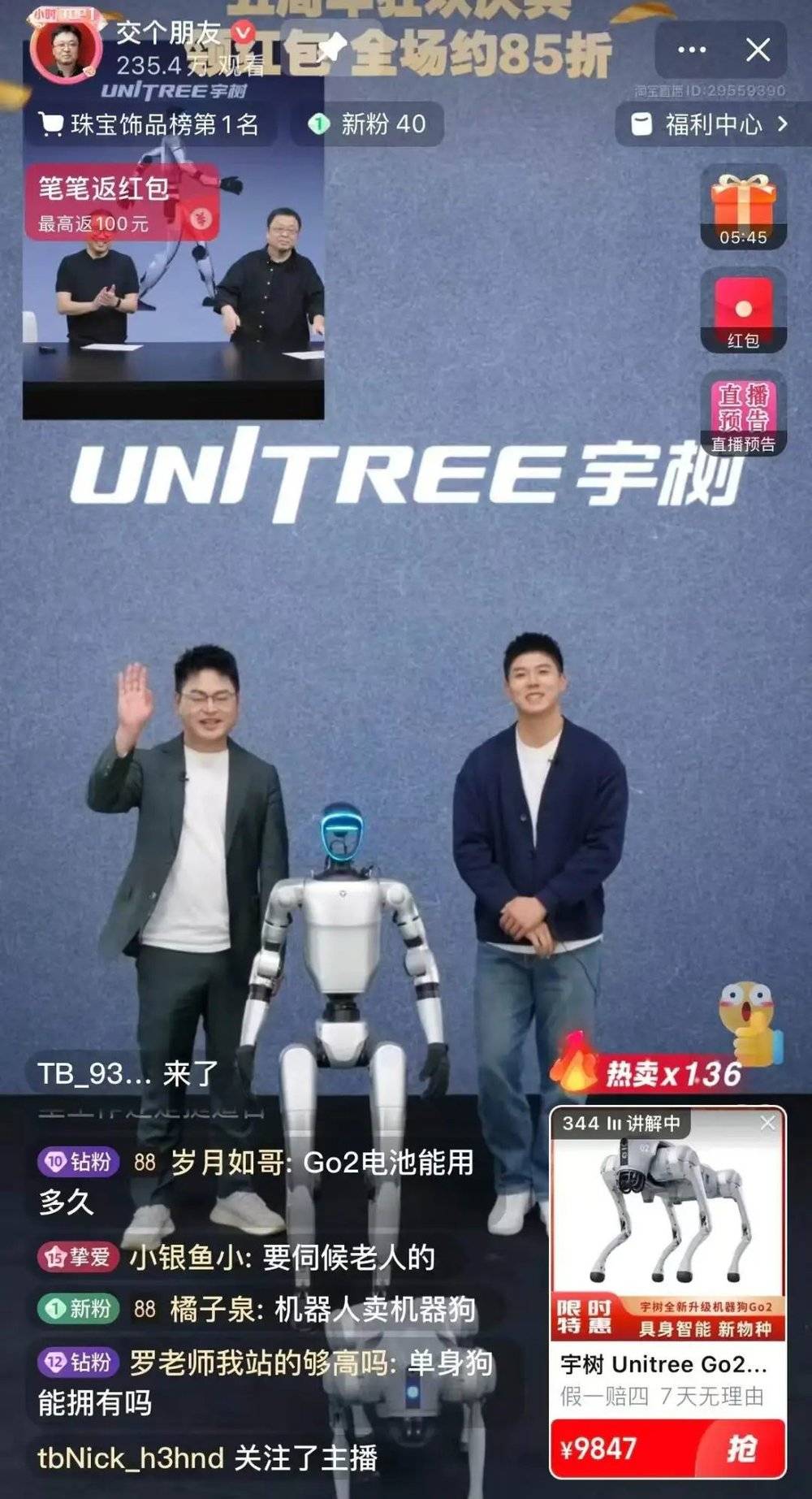
Task: Open the three-dot overflow menu
Action: click(x=691, y=50)
